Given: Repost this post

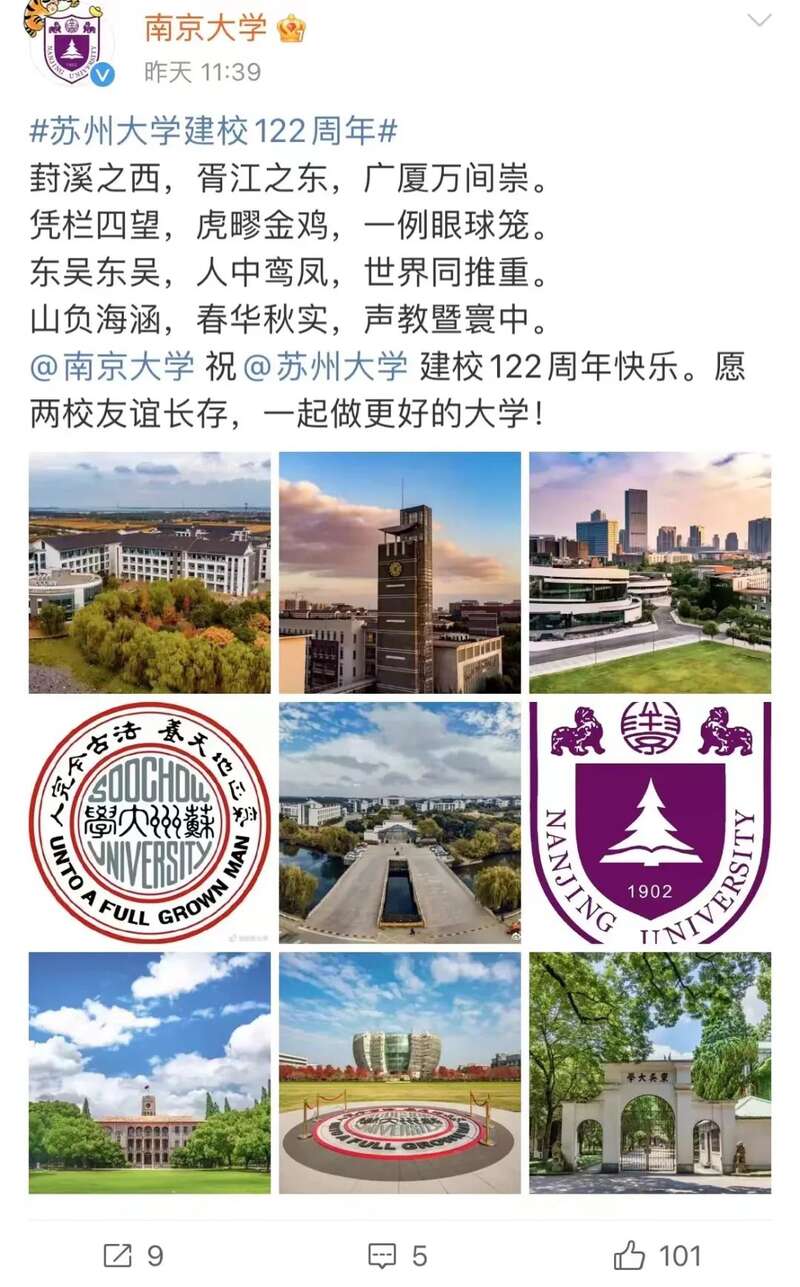Looking at the screenshot, I should pos(133,1255).
